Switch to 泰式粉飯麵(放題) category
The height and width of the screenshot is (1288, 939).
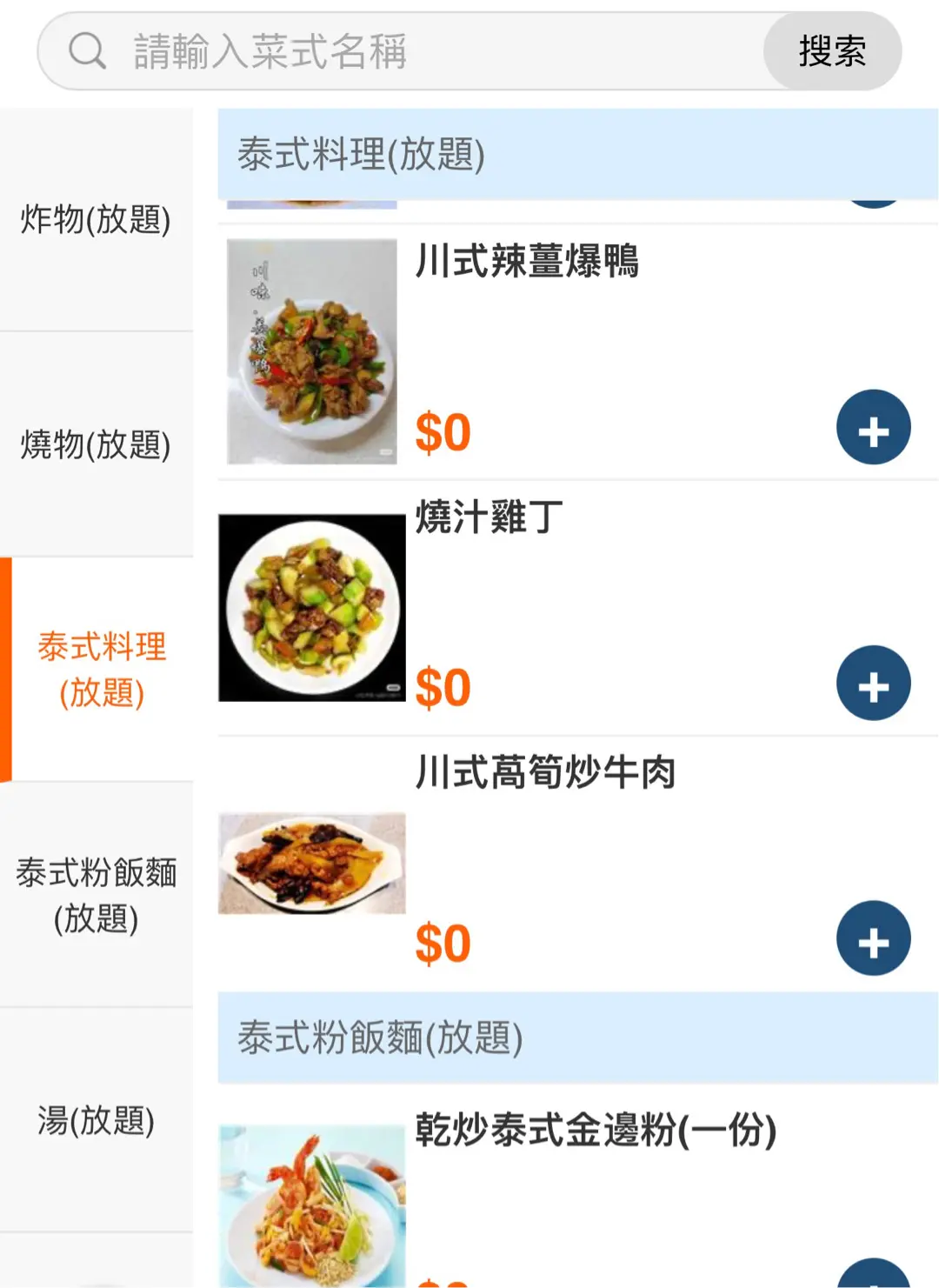click(x=96, y=895)
